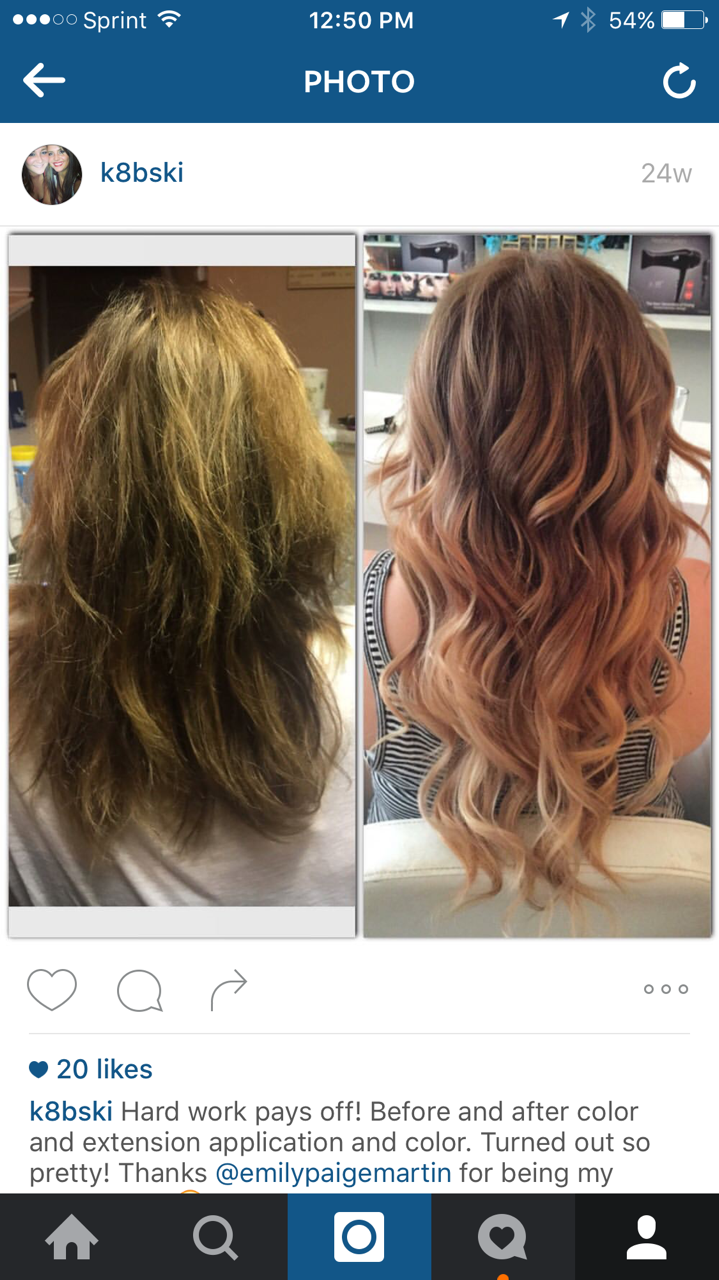Open the three-dot options menu
Viewport: 719px width, 1280px height.
[x=666, y=989]
